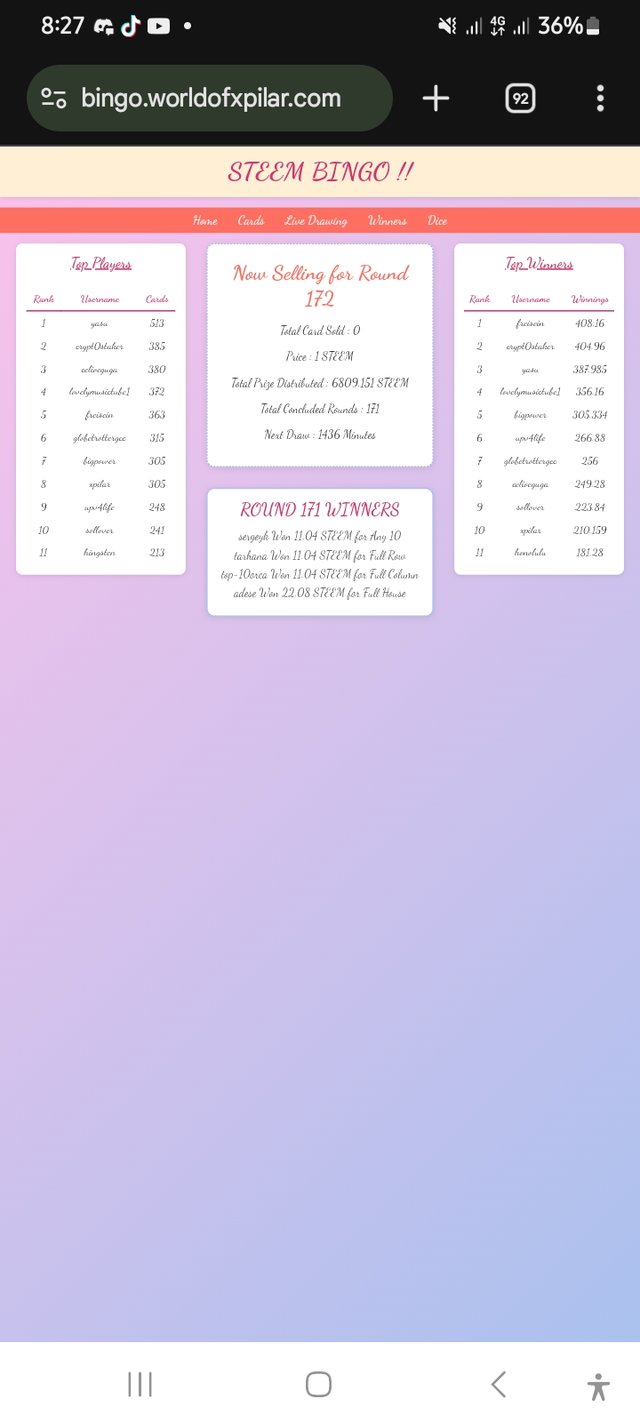Open the Dice page
Image resolution: width=640 pixels, height=1422 pixels.
point(437,221)
